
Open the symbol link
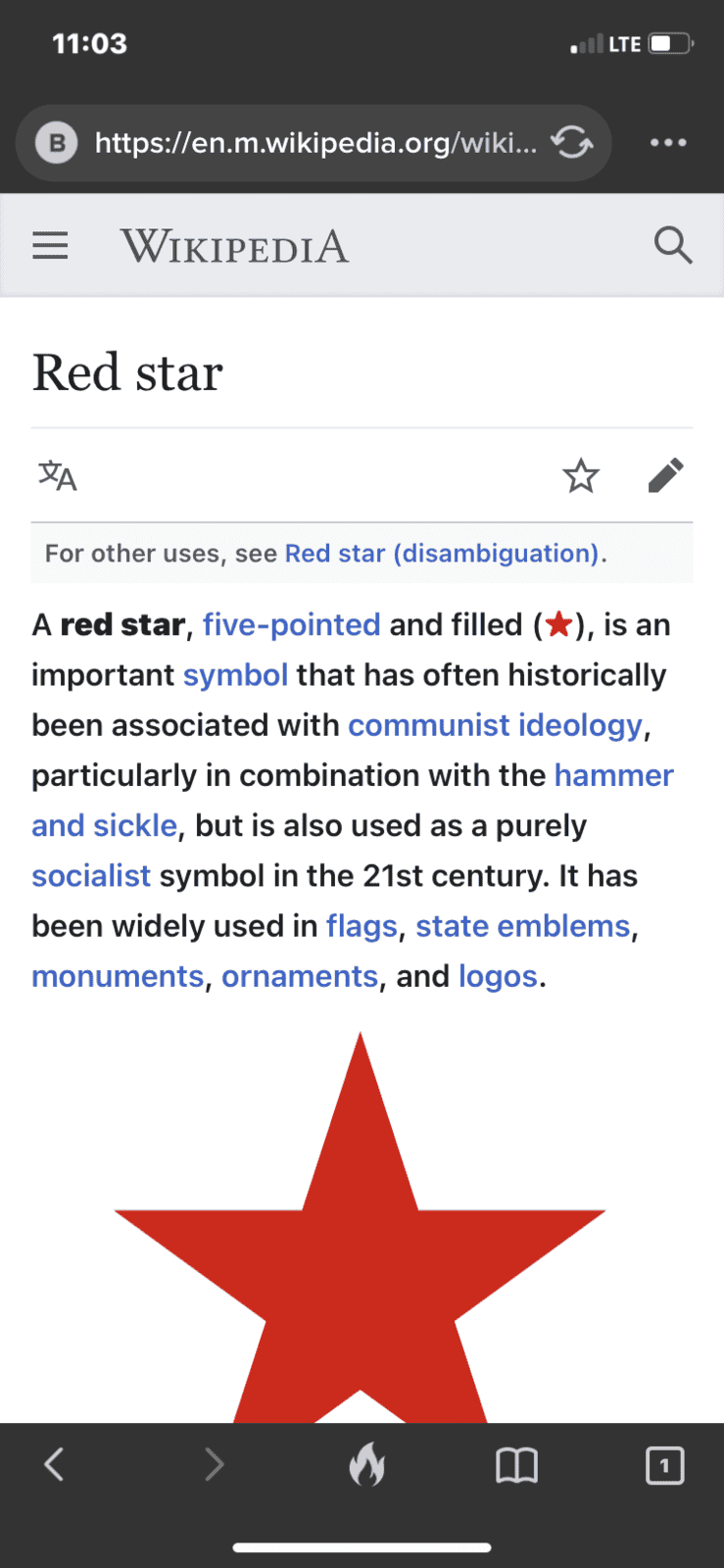click(235, 675)
